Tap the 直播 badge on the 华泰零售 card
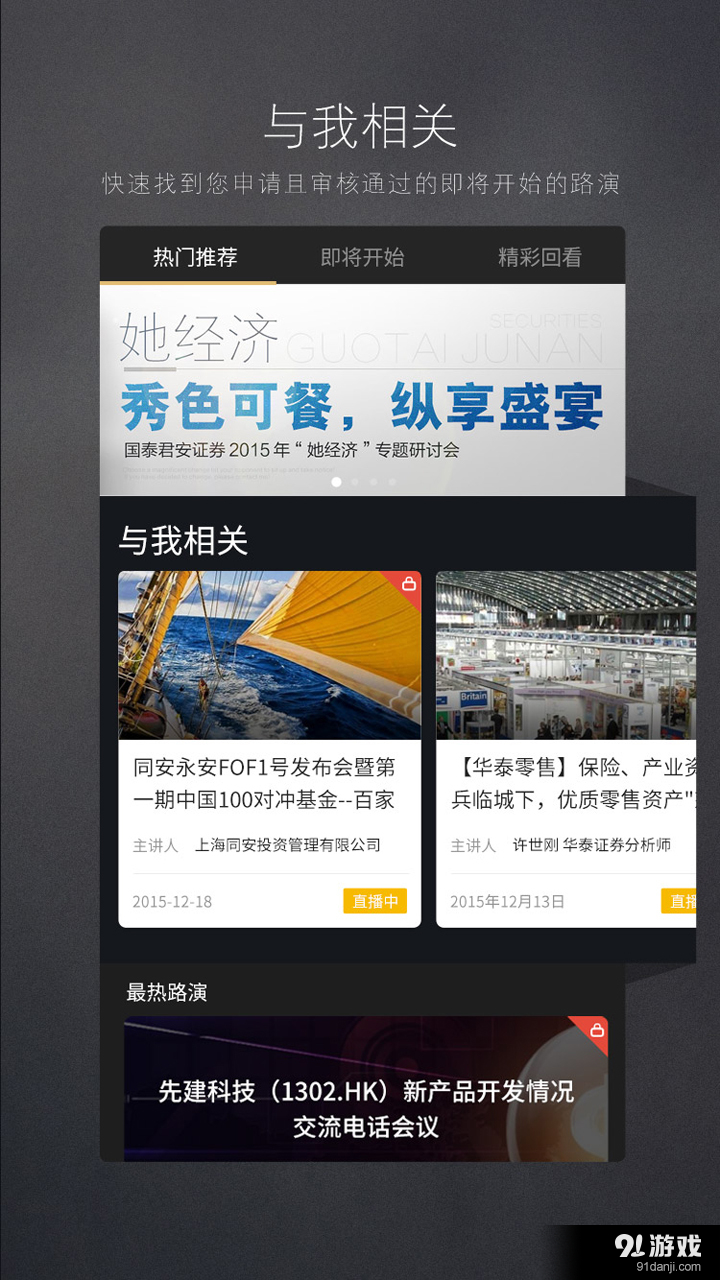This screenshot has height=1280, width=720. click(684, 901)
